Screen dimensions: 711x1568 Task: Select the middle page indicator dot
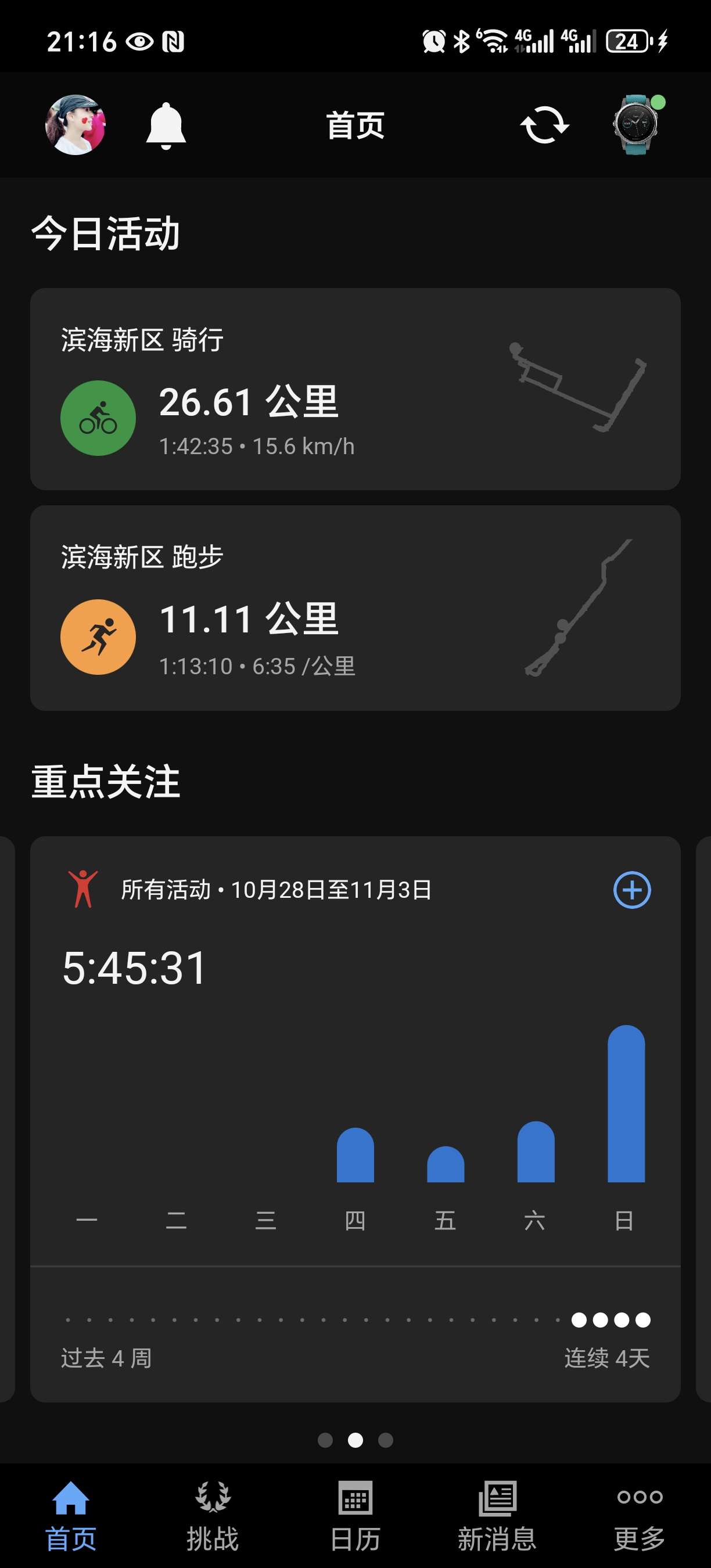point(355,1441)
